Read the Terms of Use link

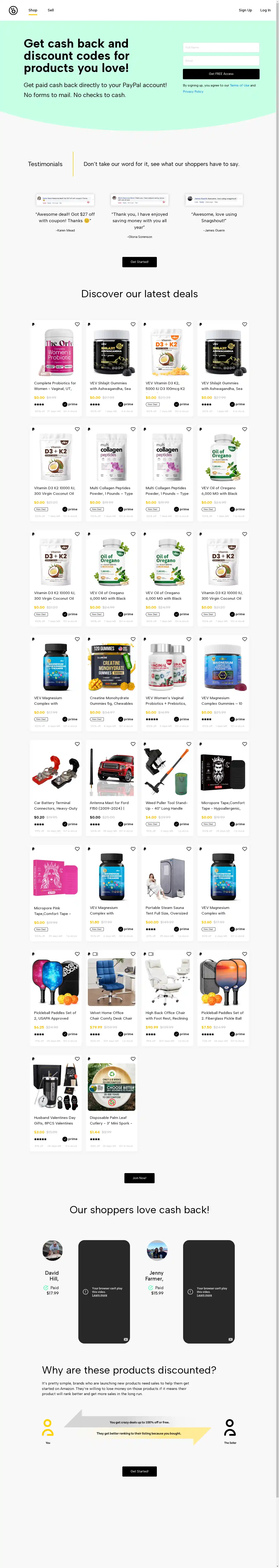239,85
